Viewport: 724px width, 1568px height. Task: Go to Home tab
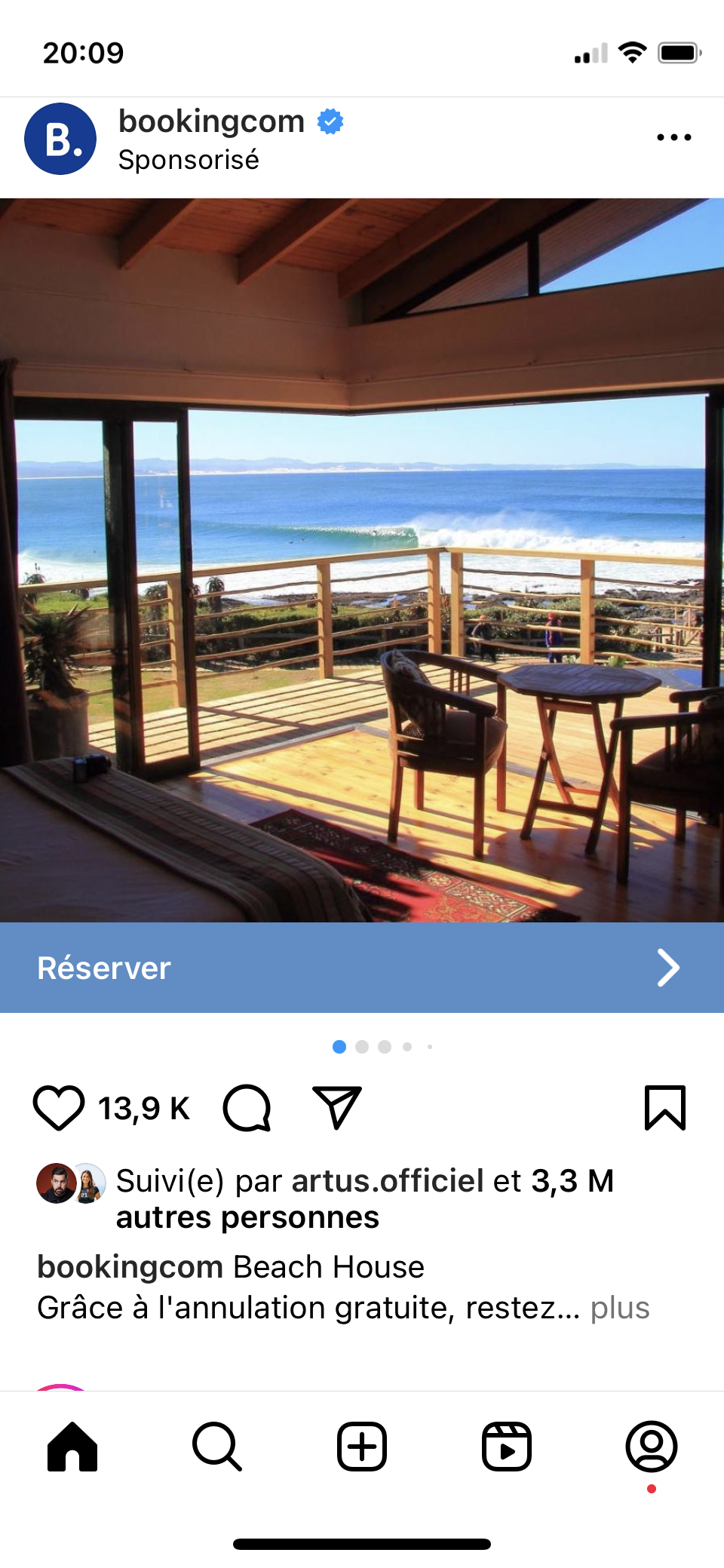(72, 1447)
